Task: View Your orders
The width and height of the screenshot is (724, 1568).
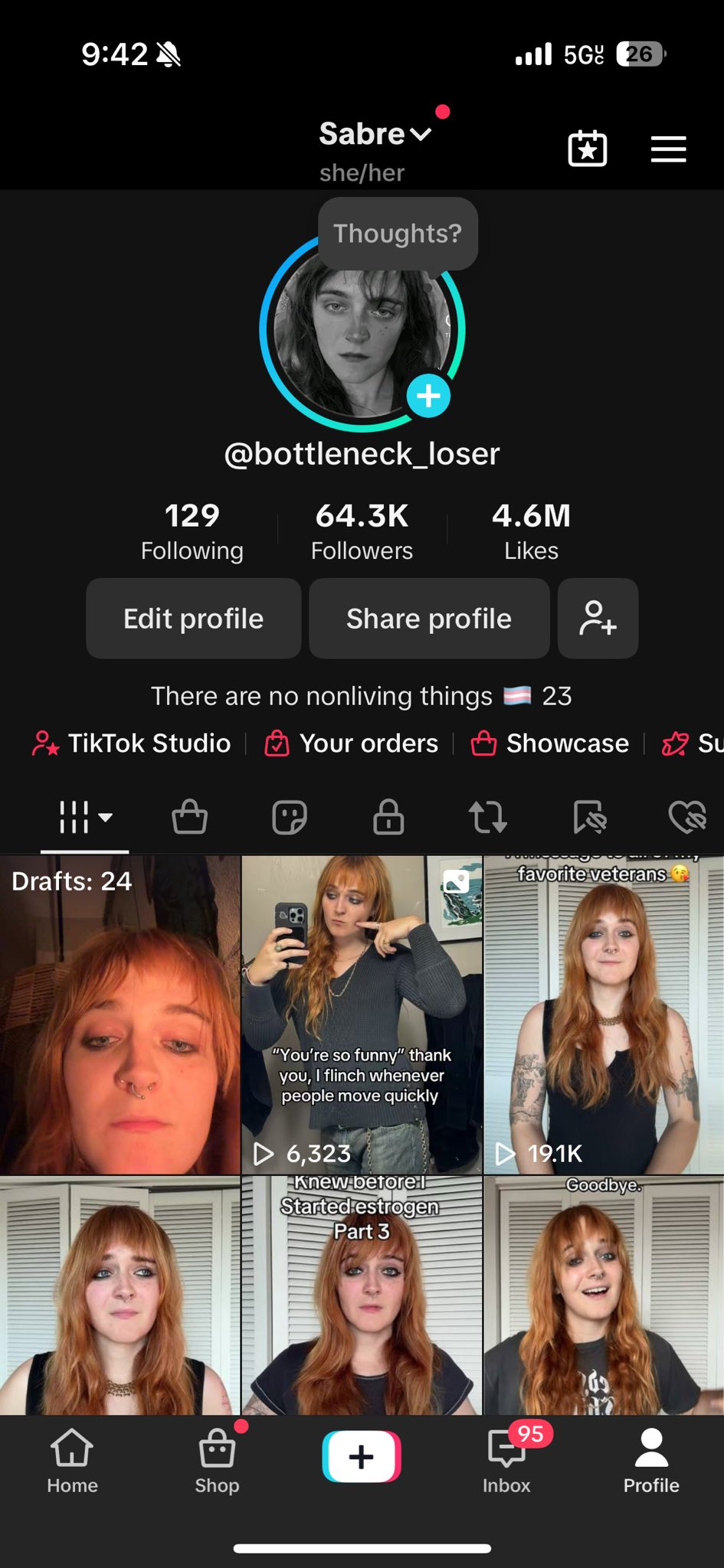Action: (352, 743)
